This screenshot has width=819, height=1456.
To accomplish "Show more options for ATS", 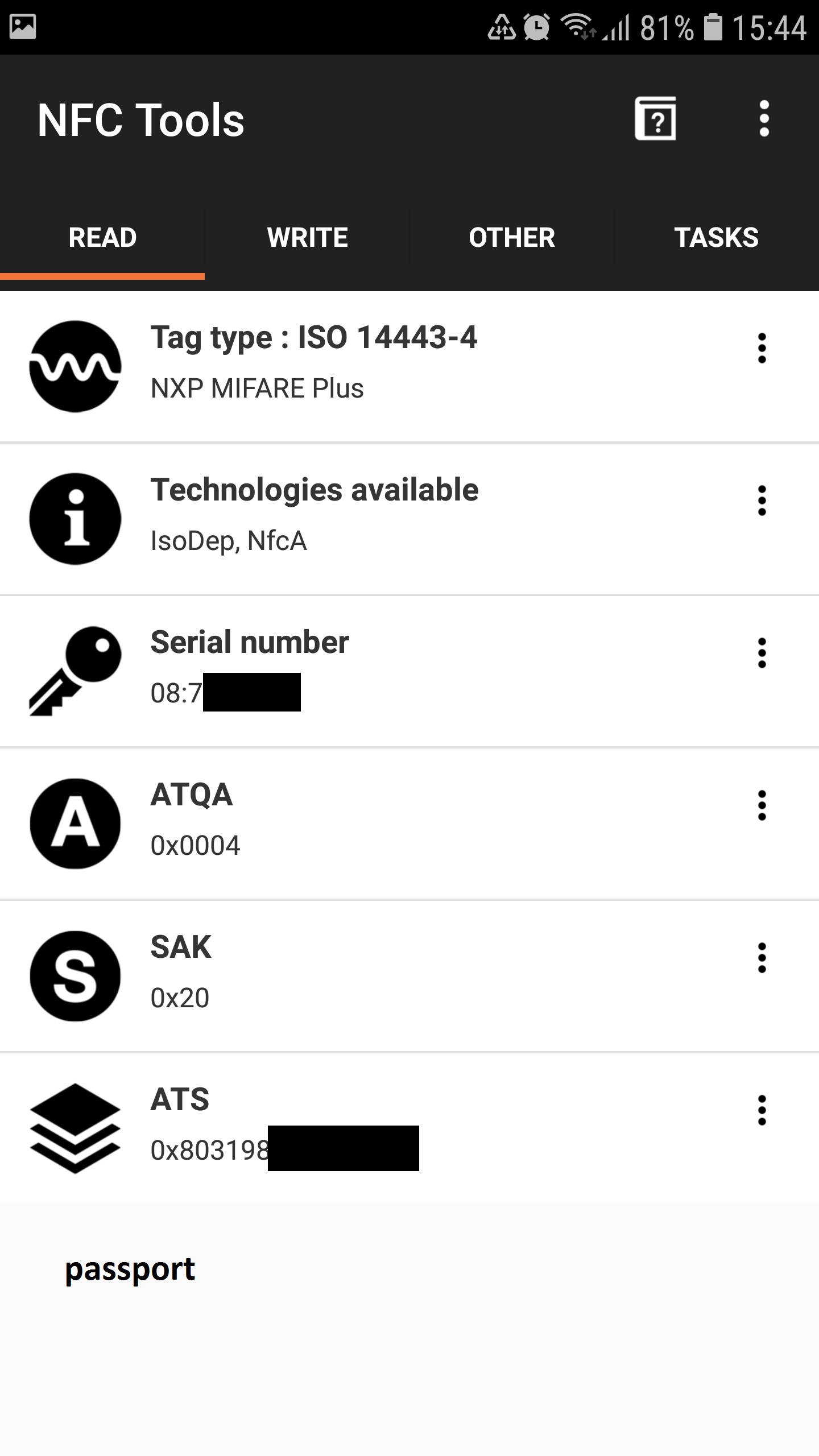I will click(762, 1110).
